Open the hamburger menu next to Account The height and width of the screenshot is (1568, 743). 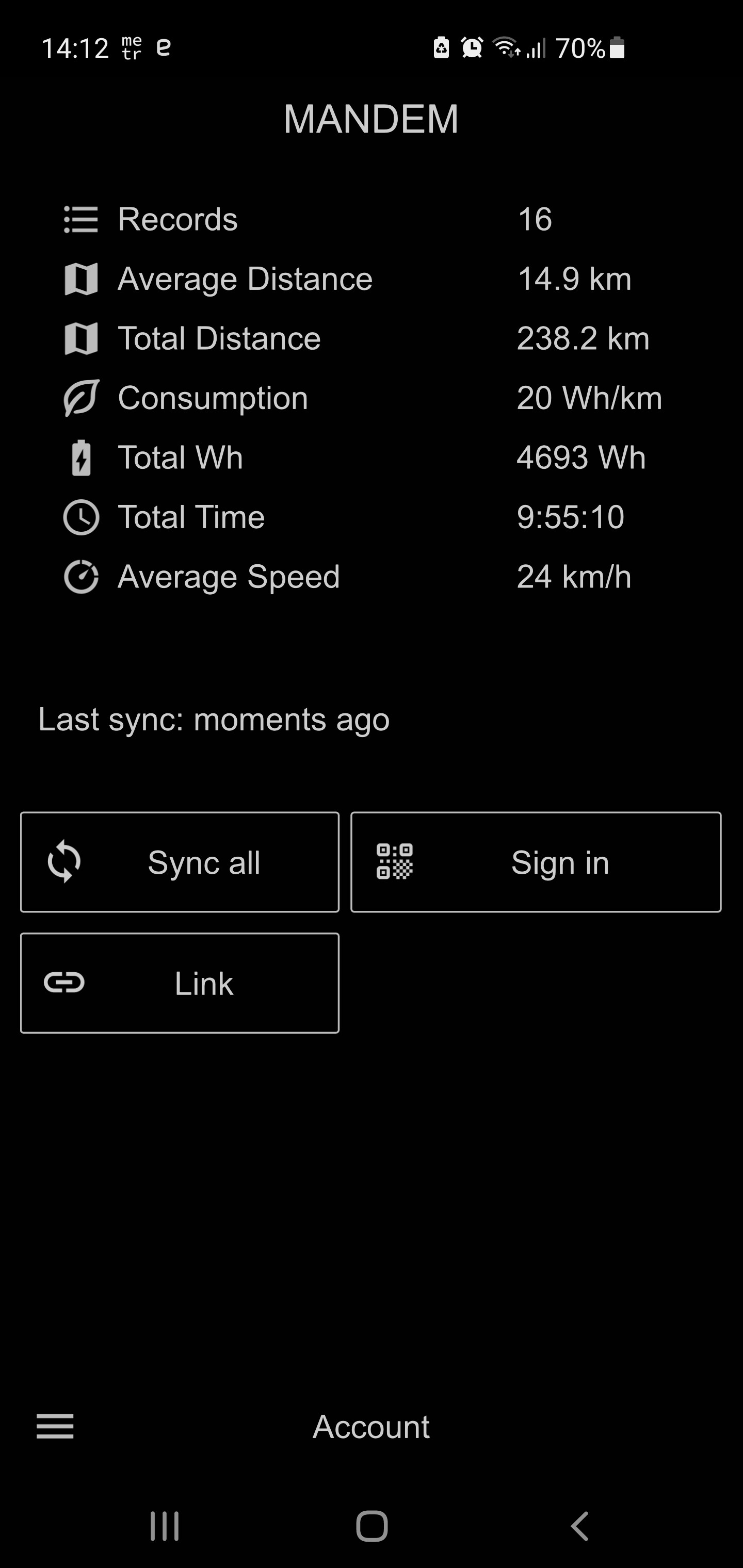pos(55,1426)
